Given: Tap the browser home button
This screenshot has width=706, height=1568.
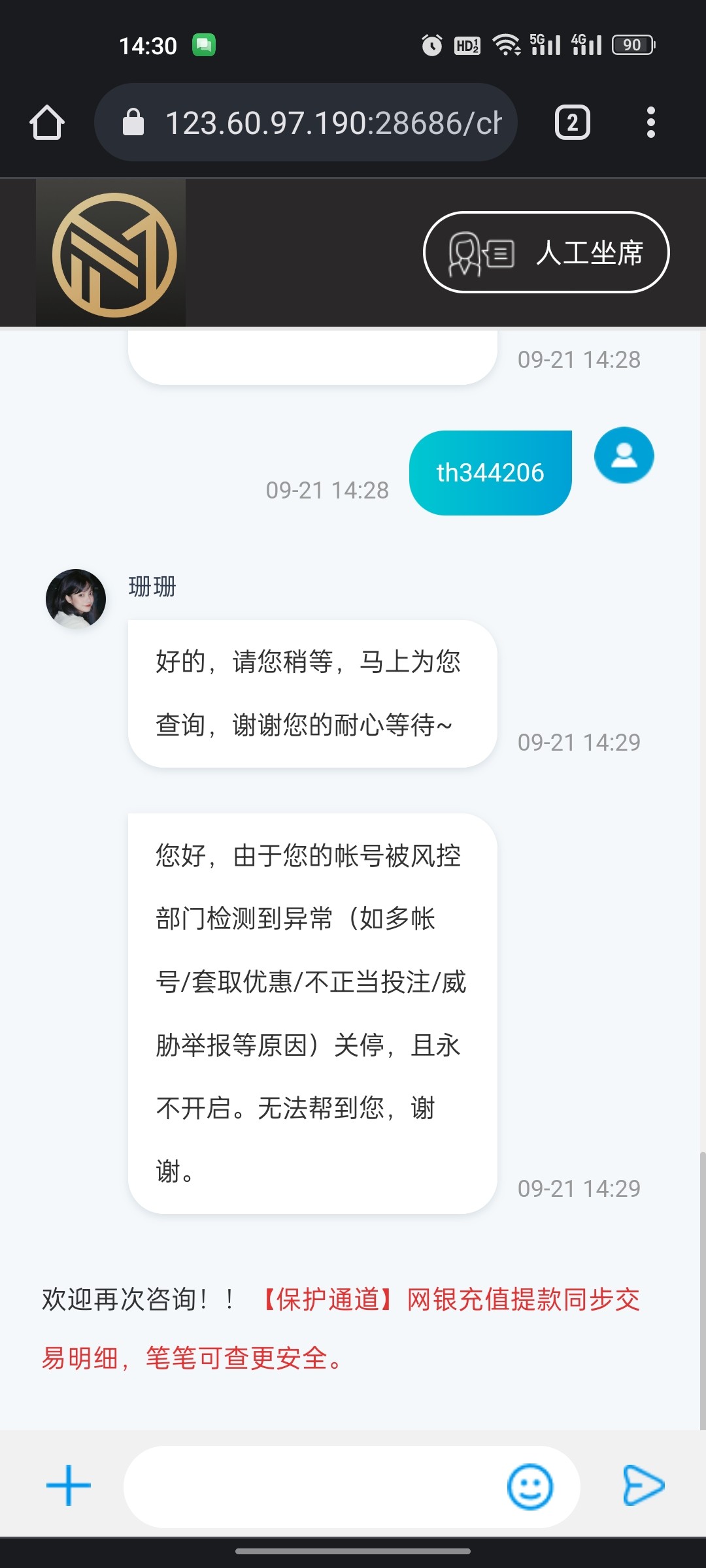Looking at the screenshot, I should (47, 122).
